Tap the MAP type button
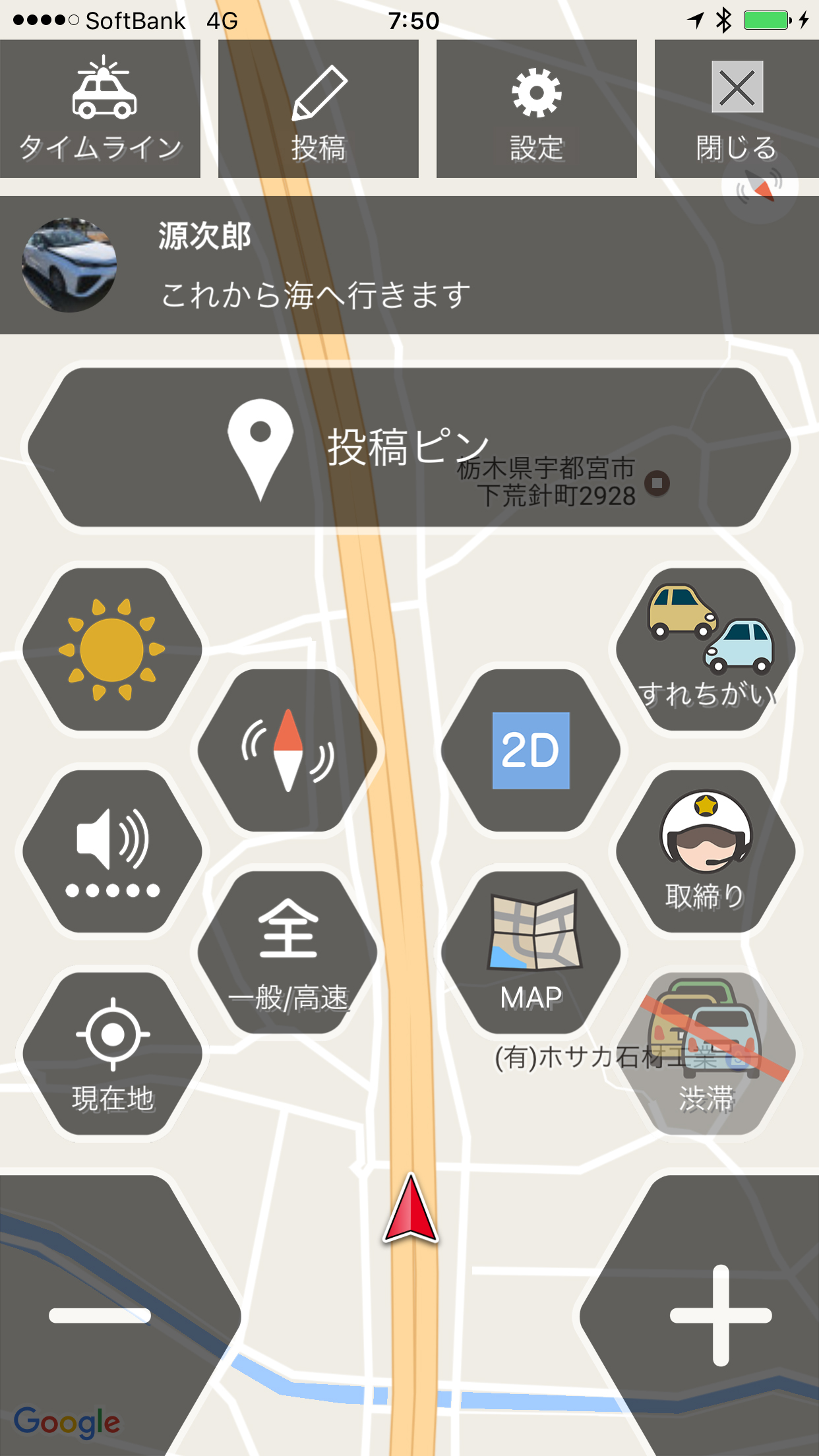 531,952
